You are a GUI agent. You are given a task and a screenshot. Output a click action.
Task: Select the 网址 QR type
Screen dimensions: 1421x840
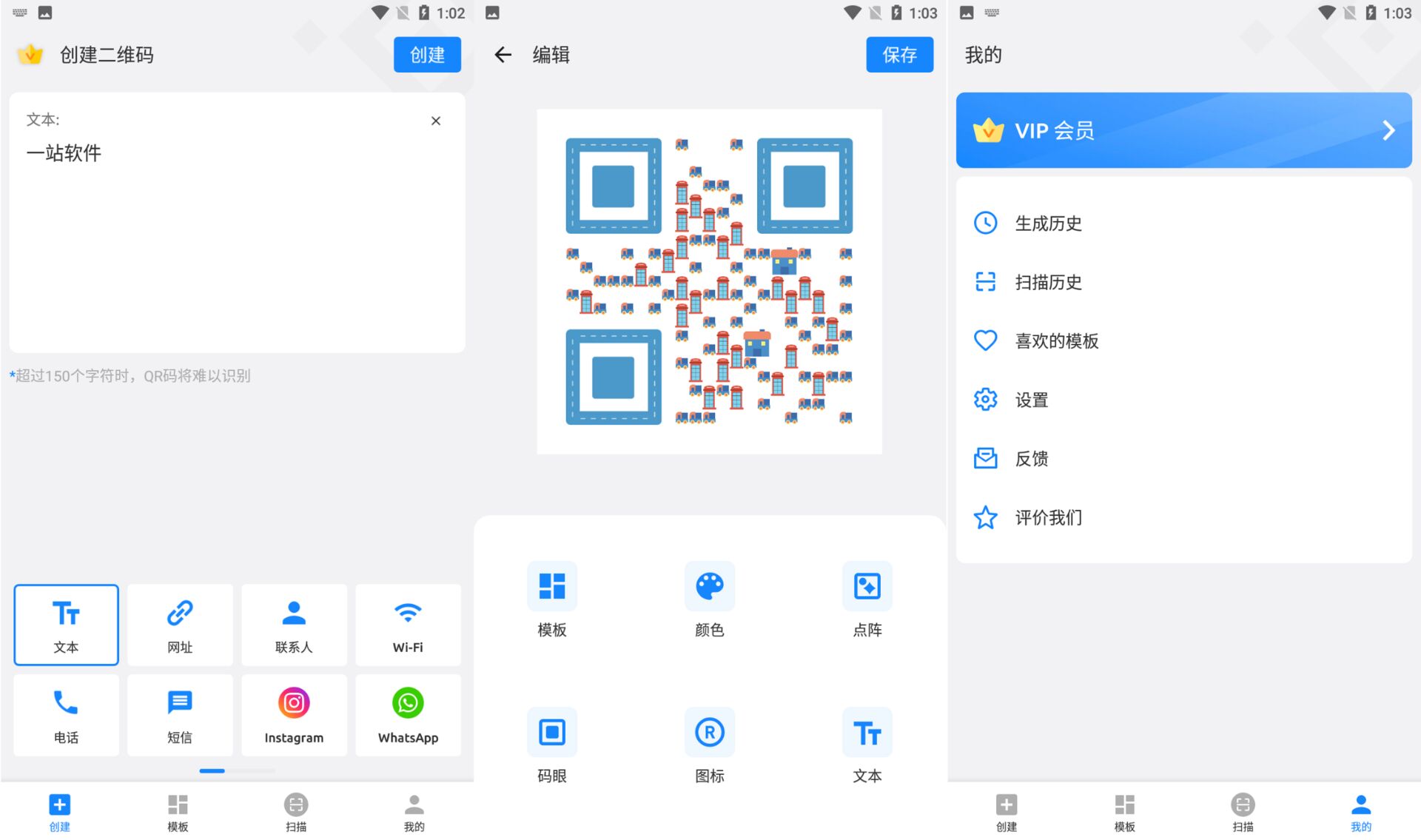(x=180, y=625)
